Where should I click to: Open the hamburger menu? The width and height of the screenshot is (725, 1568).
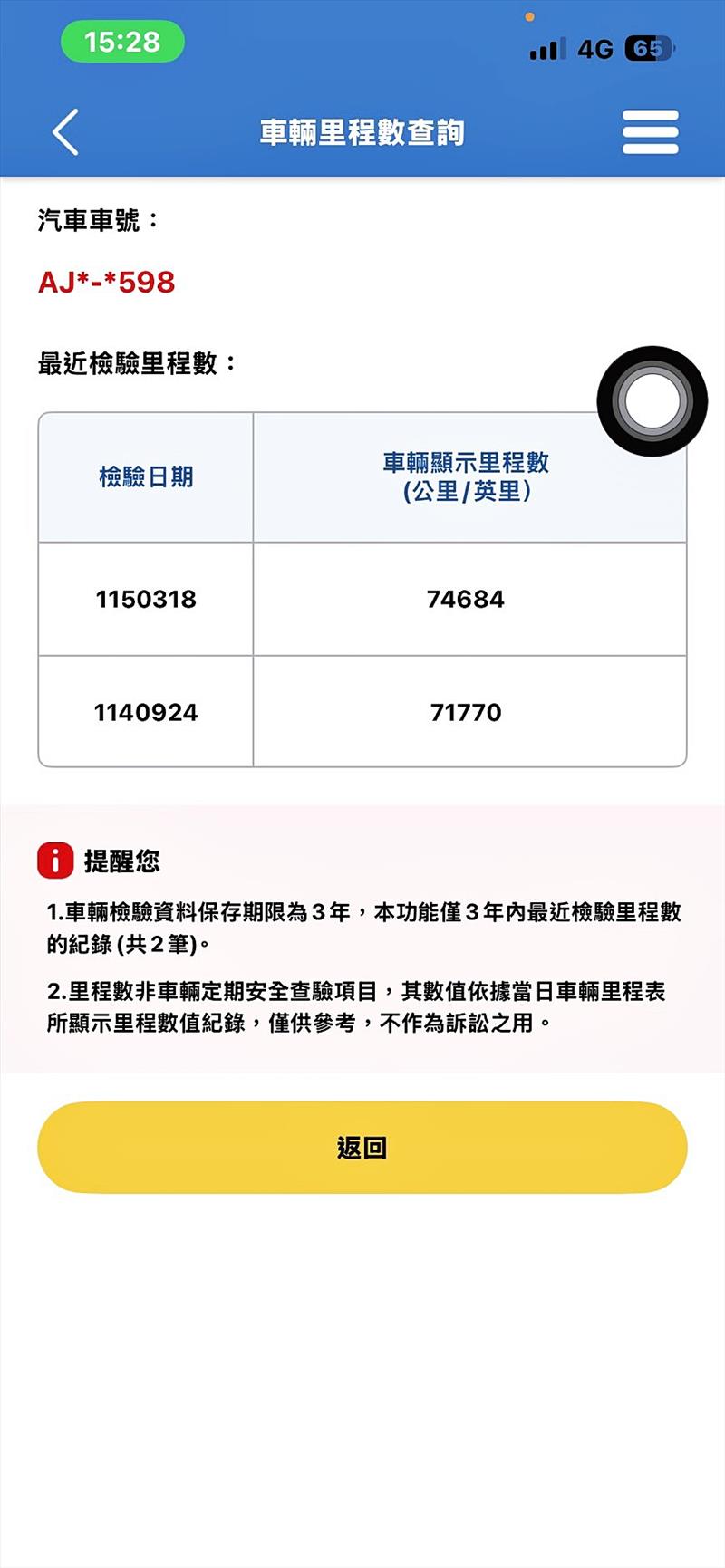click(x=650, y=132)
